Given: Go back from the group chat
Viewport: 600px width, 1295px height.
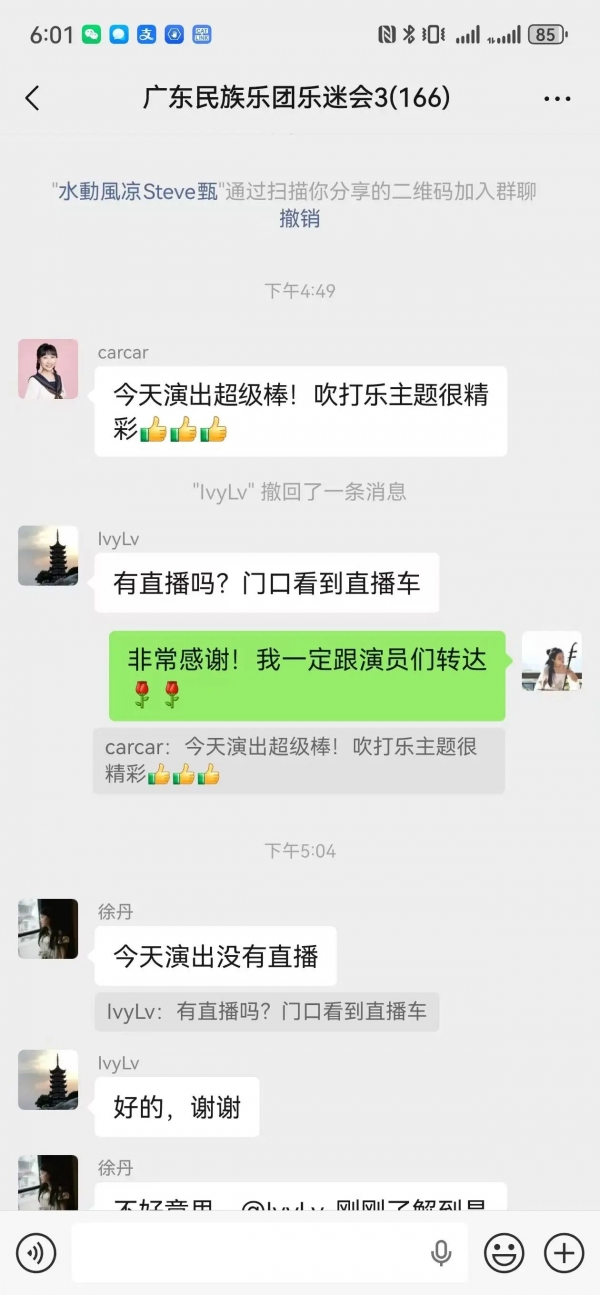Looking at the screenshot, I should point(33,98).
